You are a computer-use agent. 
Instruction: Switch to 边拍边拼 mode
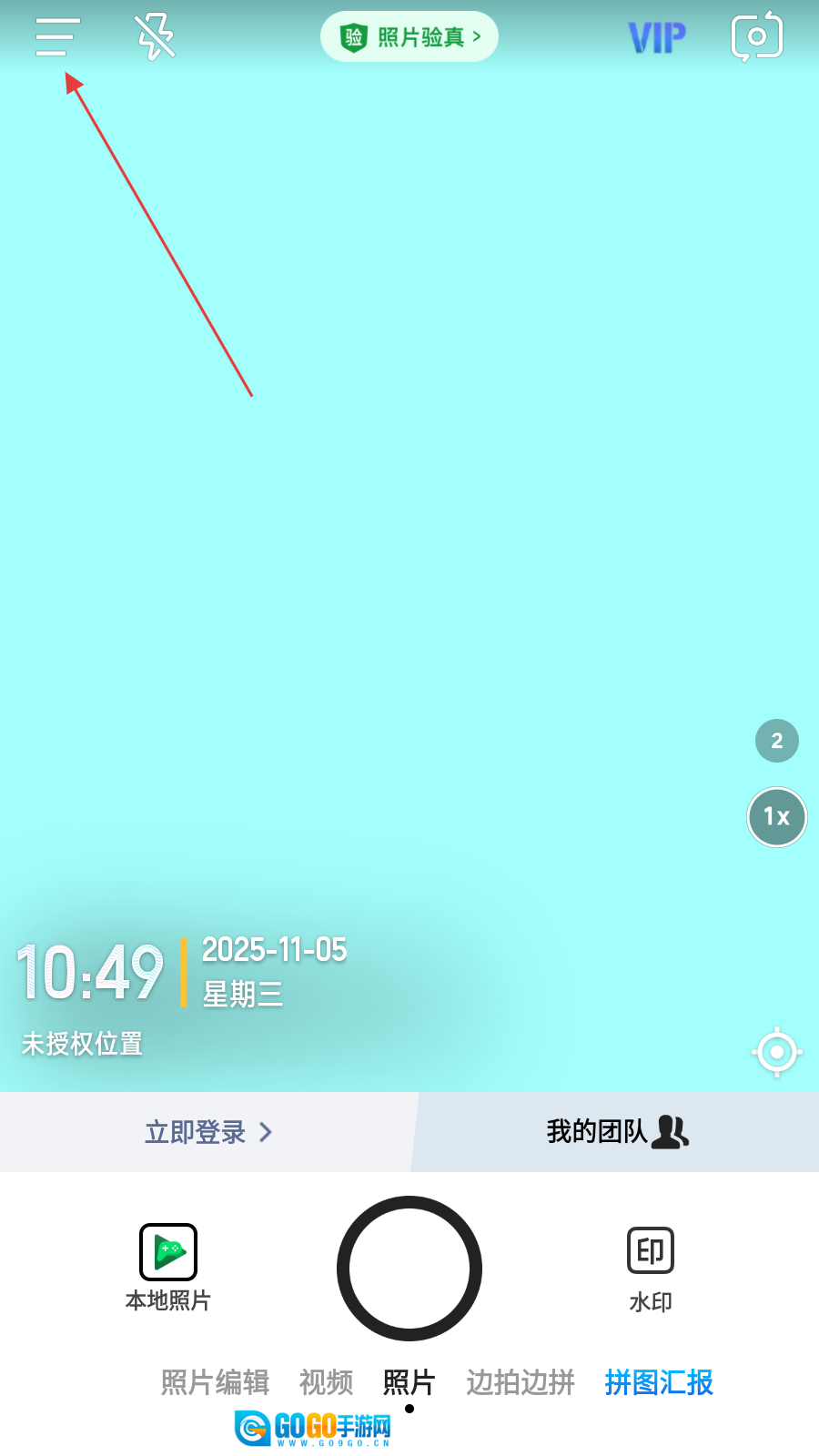[x=521, y=1382]
